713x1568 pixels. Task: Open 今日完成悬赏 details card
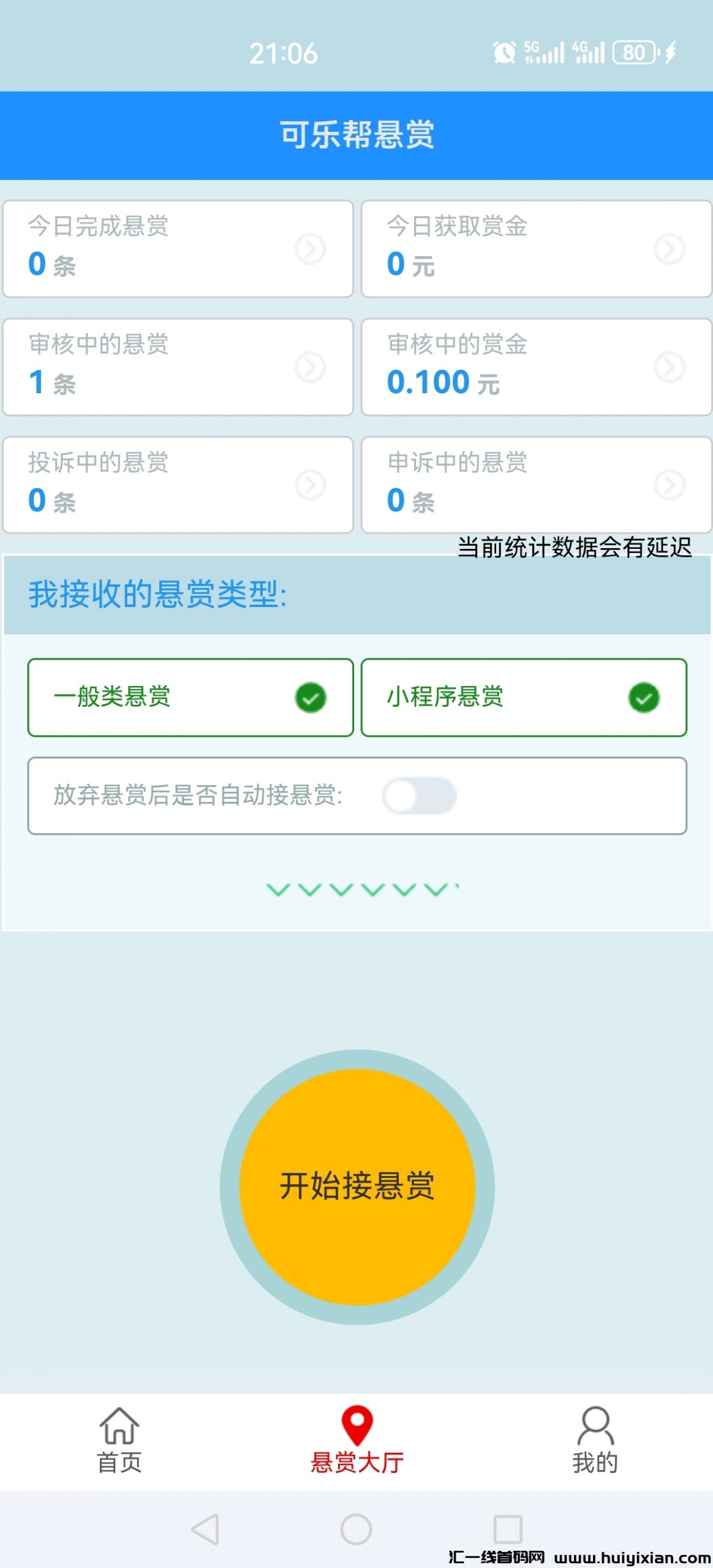point(178,249)
